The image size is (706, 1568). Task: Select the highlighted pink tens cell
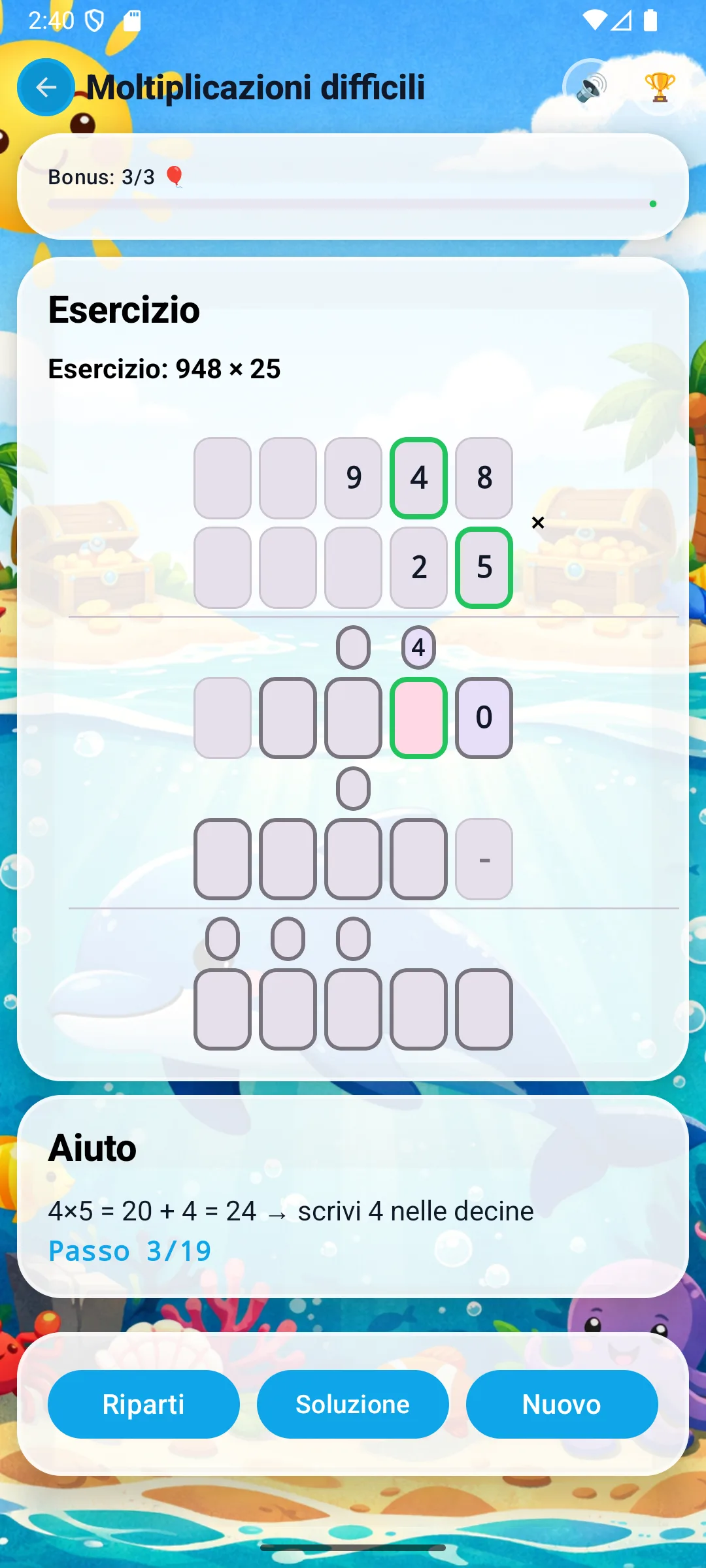pos(418,717)
